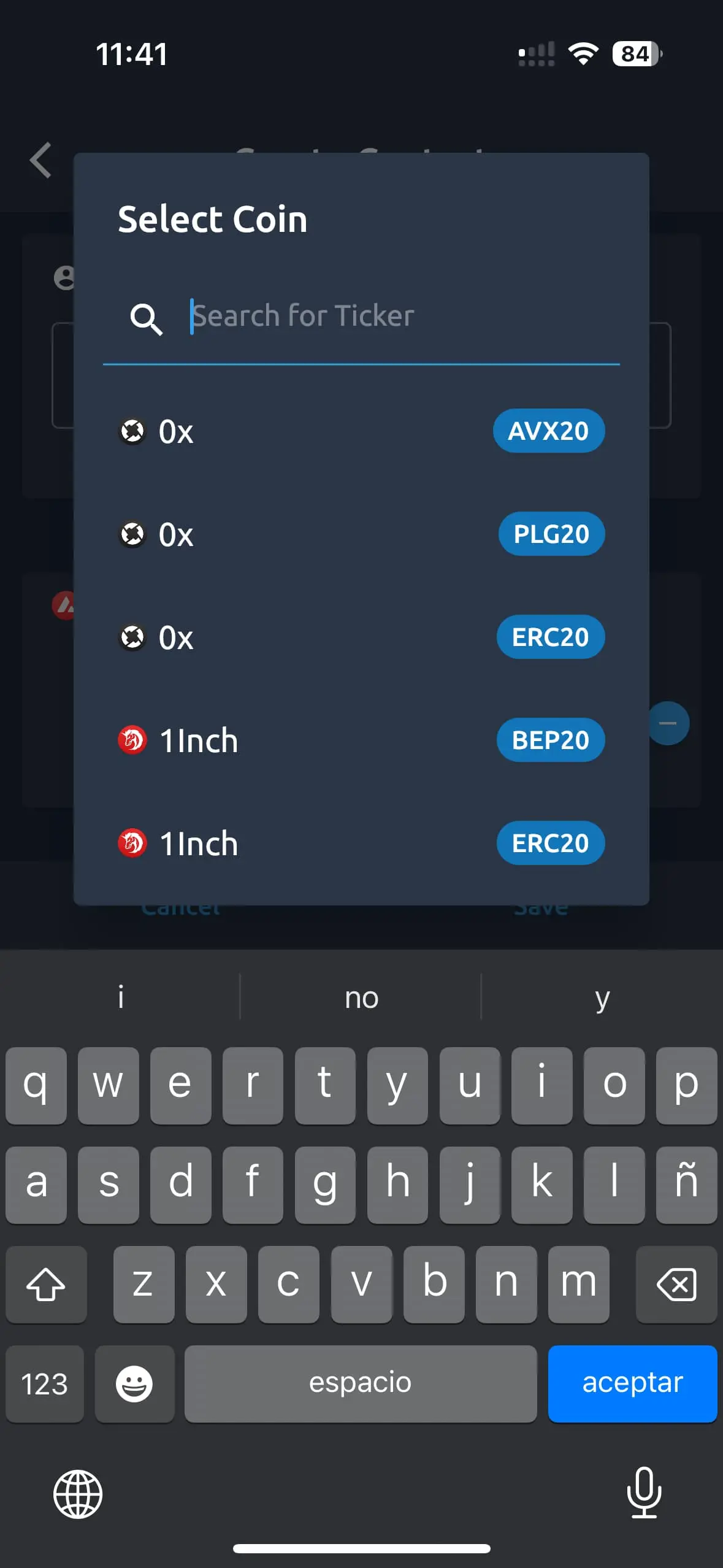Start dictation with the microphone
Viewport: 723px width, 1568px height.
pos(644,1493)
